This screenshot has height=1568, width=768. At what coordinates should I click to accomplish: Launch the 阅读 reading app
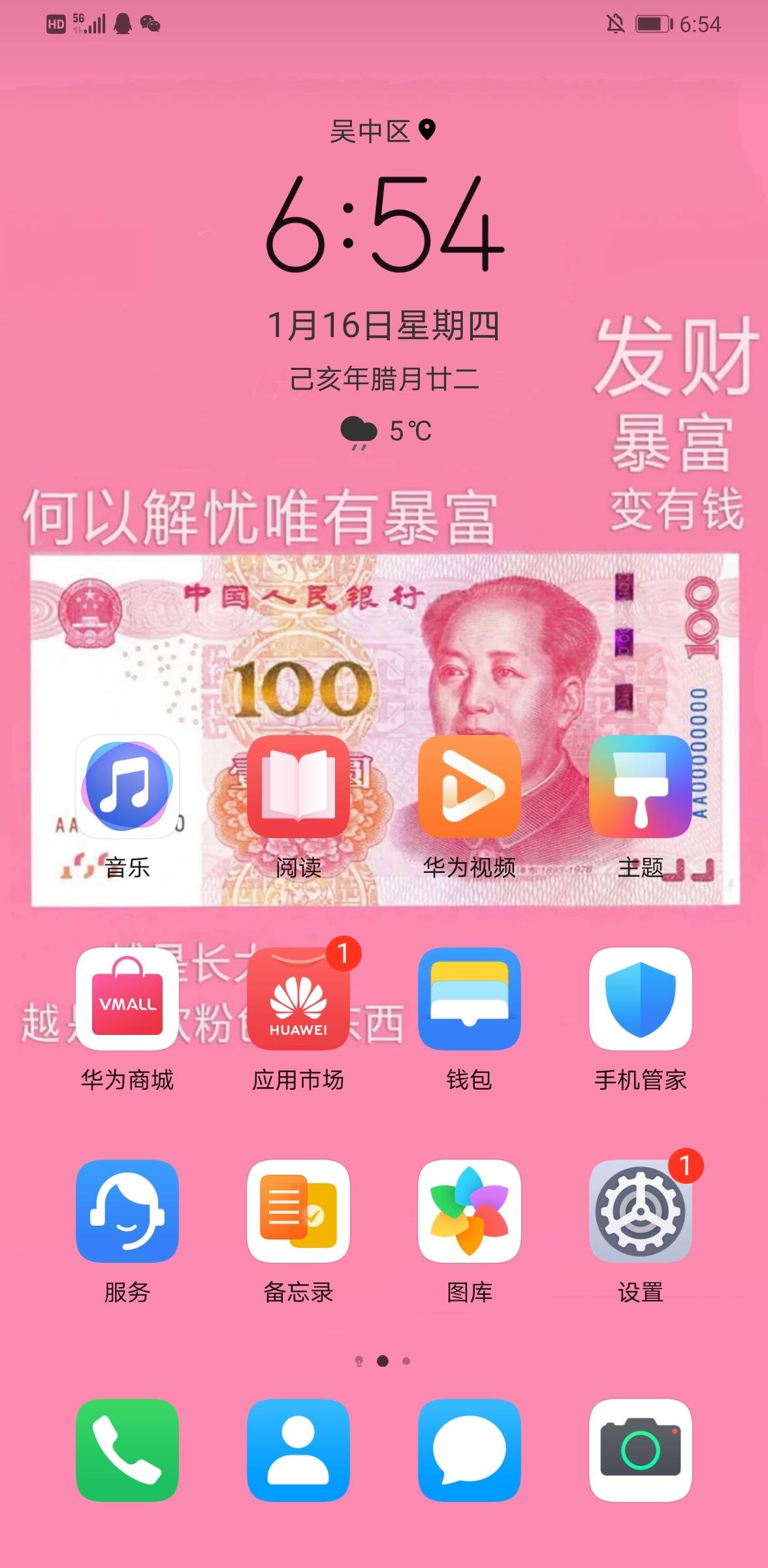point(298,787)
